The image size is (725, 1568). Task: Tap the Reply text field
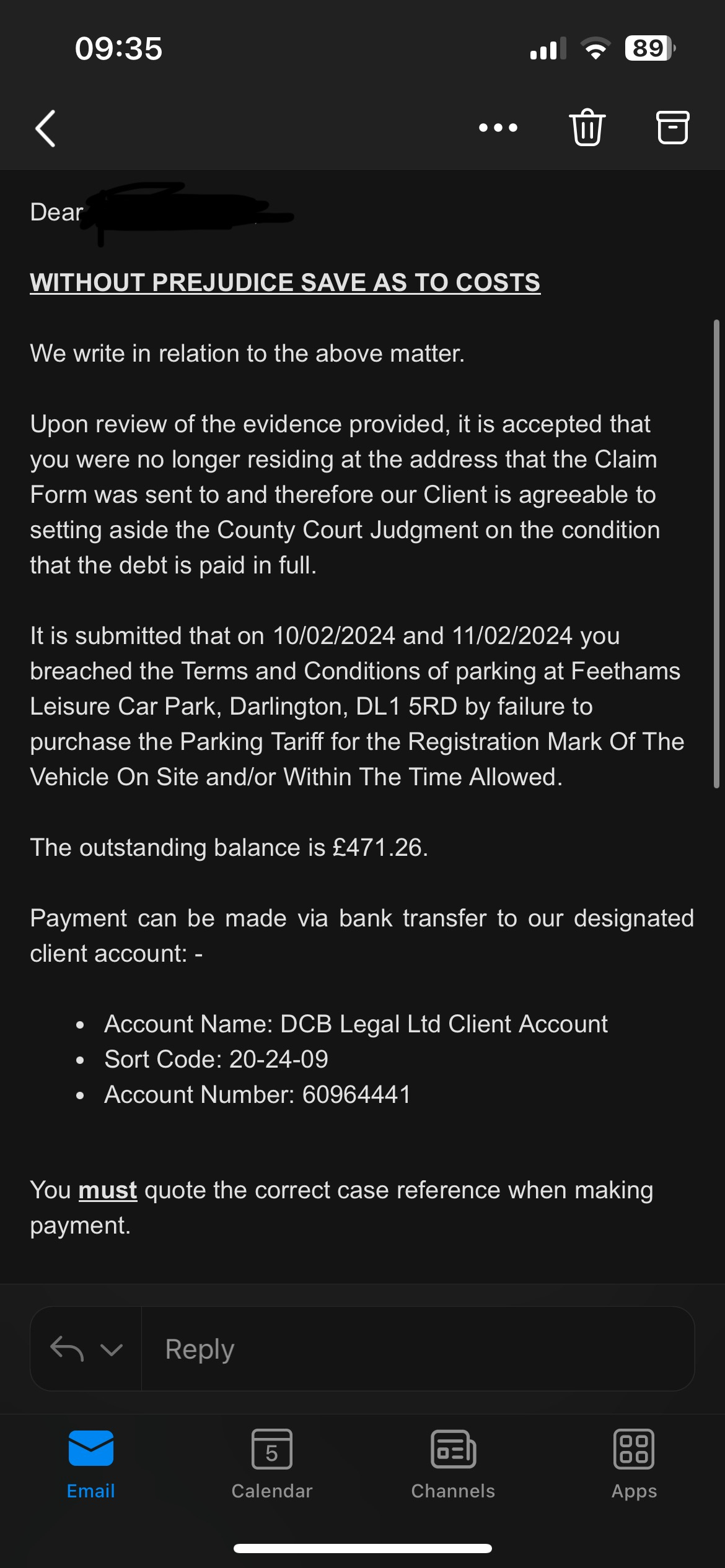(x=418, y=1349)
